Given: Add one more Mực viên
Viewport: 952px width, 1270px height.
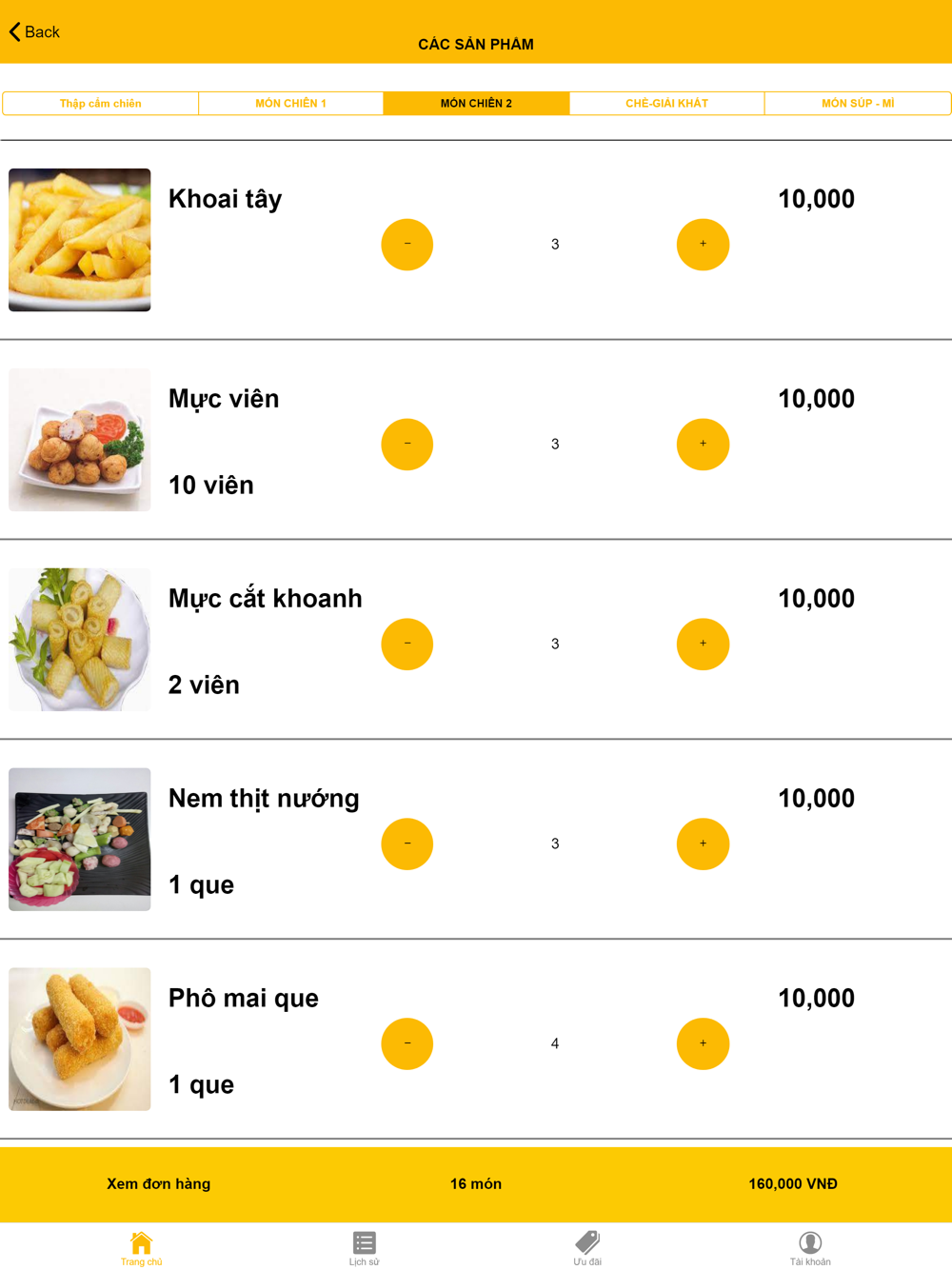Looking at the screenshot, I should pos(703,445).
